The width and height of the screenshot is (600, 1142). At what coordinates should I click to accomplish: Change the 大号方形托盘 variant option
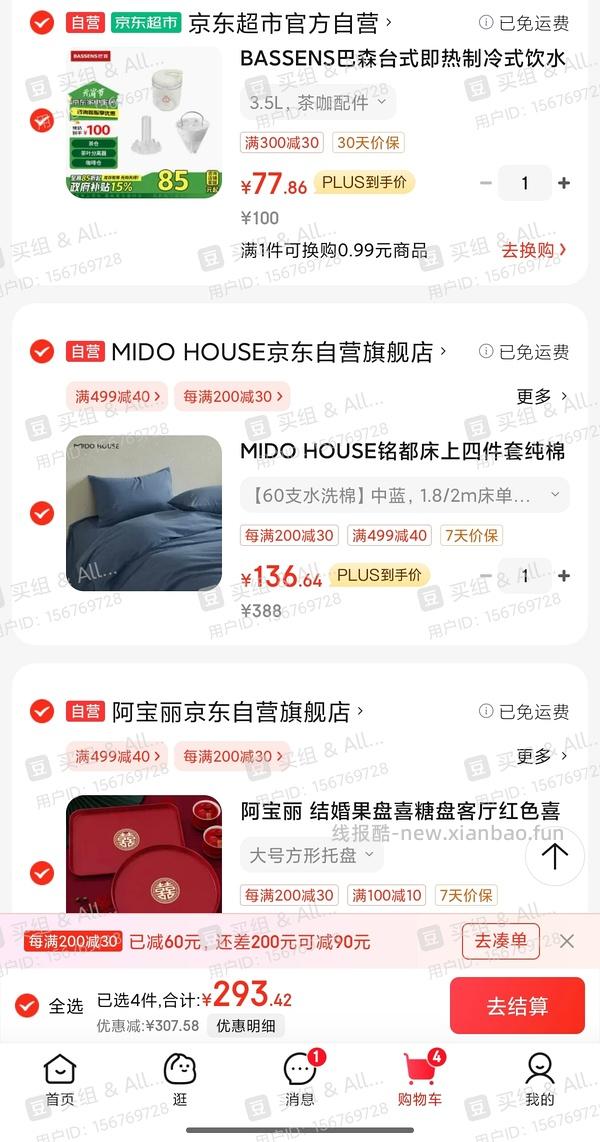click(311, 855)
